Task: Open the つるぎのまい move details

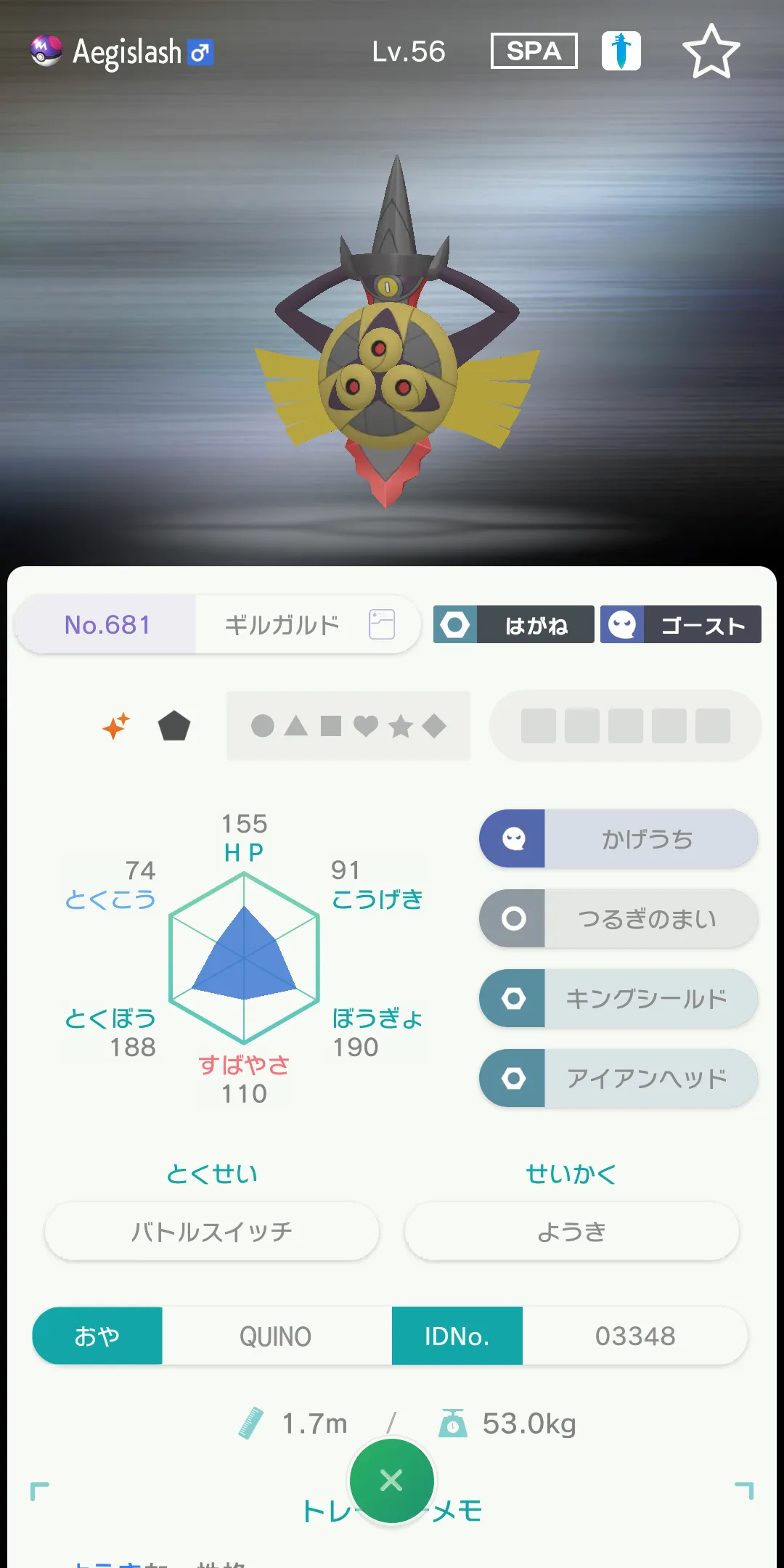Action: (618, 918)
